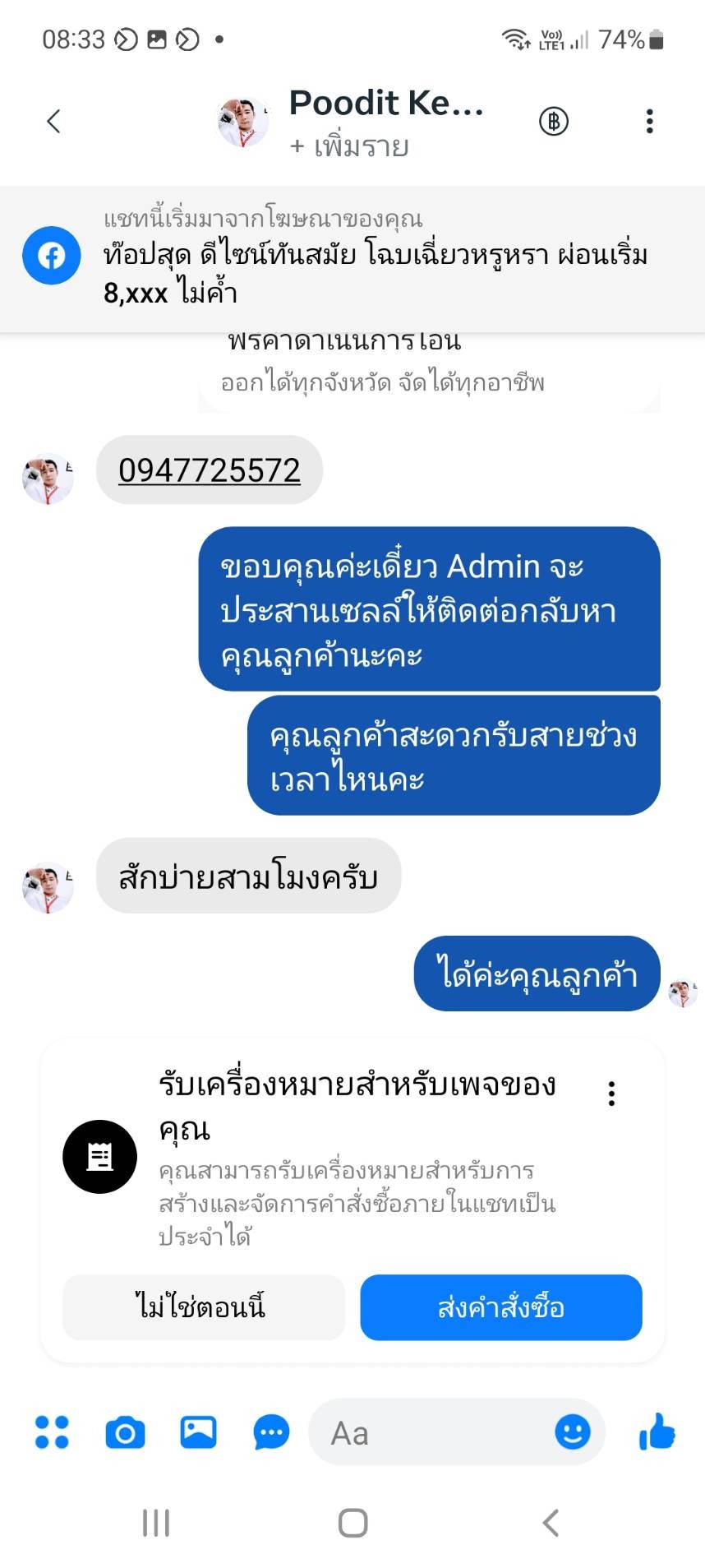
Task: Go back from the chat
Action: tap(53, 122)
